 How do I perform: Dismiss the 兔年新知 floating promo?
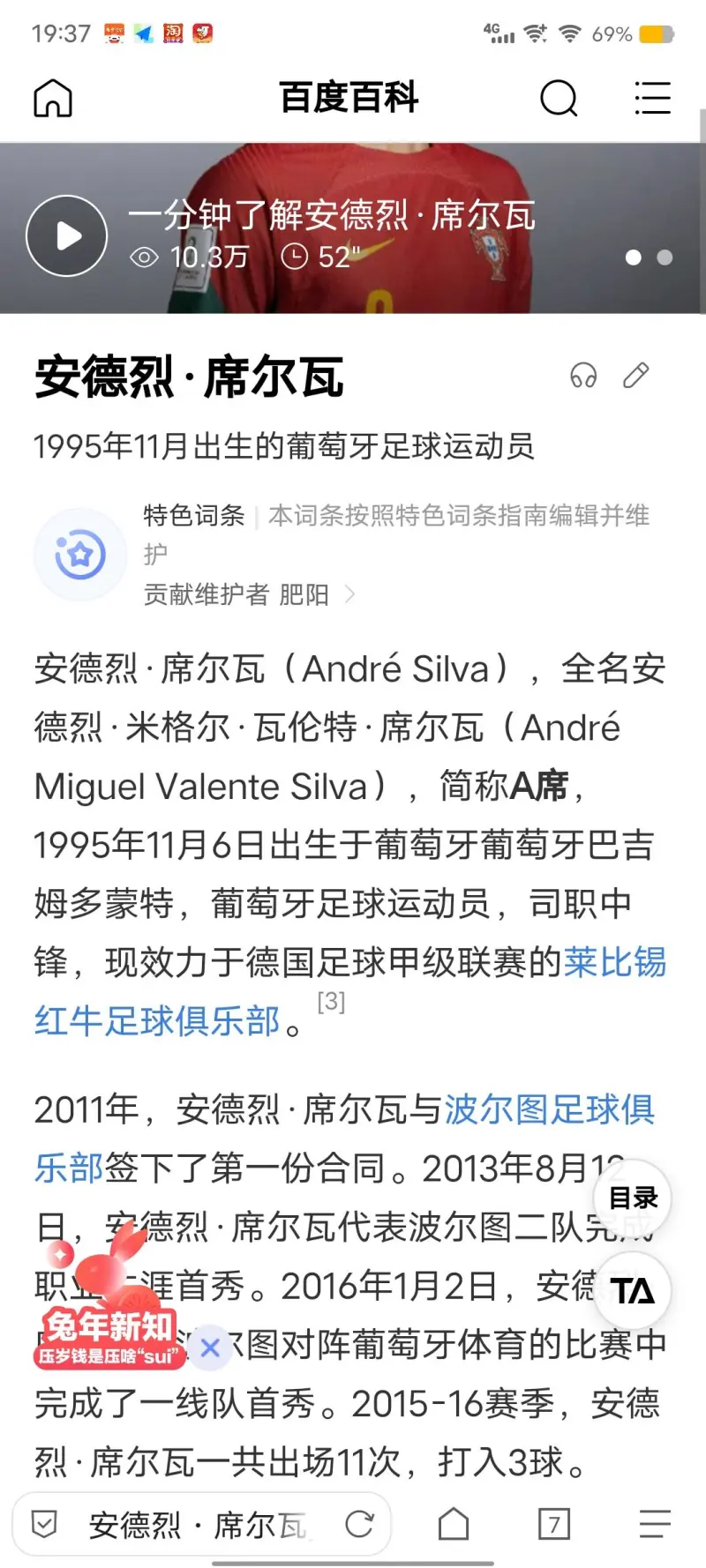(x=210, y=1347)
